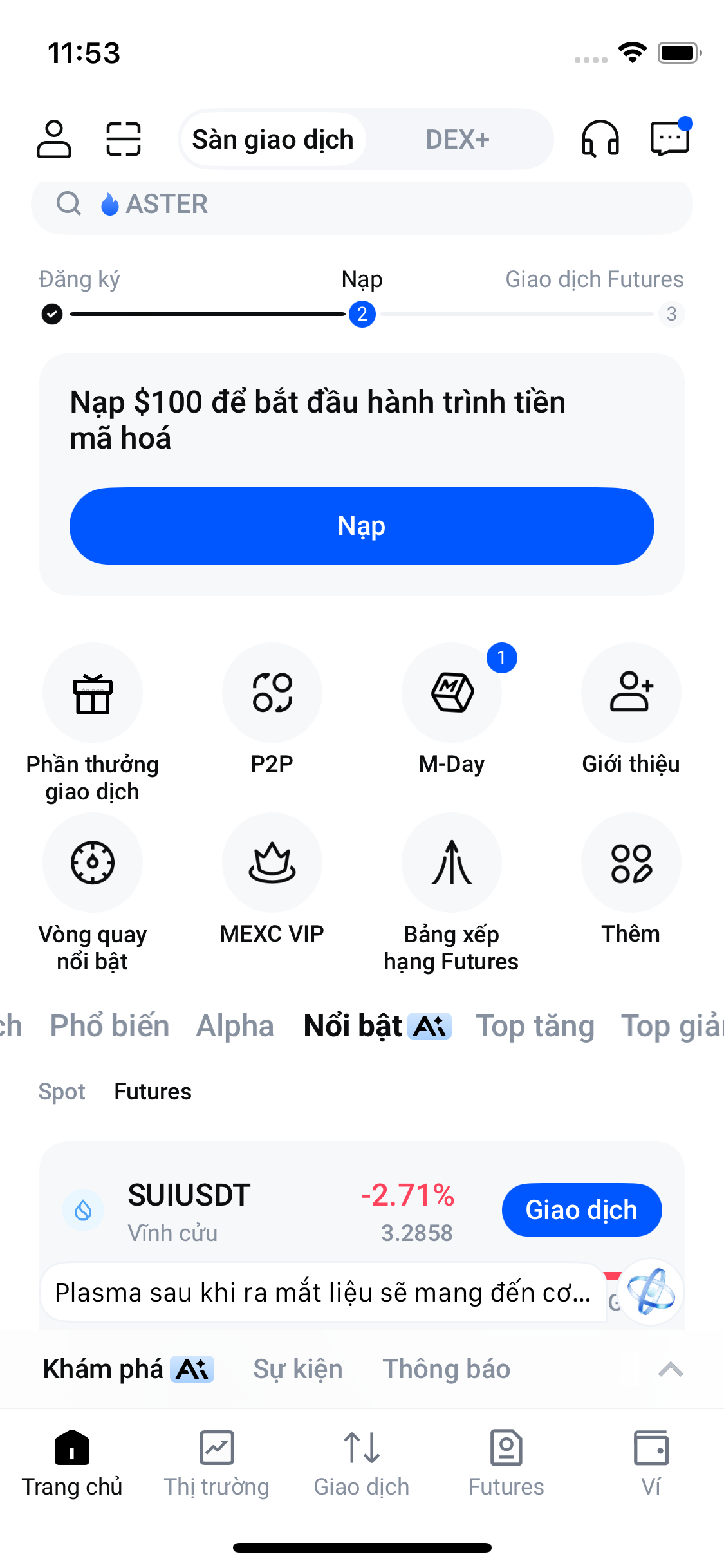
Task: Open Giới thiệu referral shortcut
Action: pyautogui.click(x=631, y=693)
